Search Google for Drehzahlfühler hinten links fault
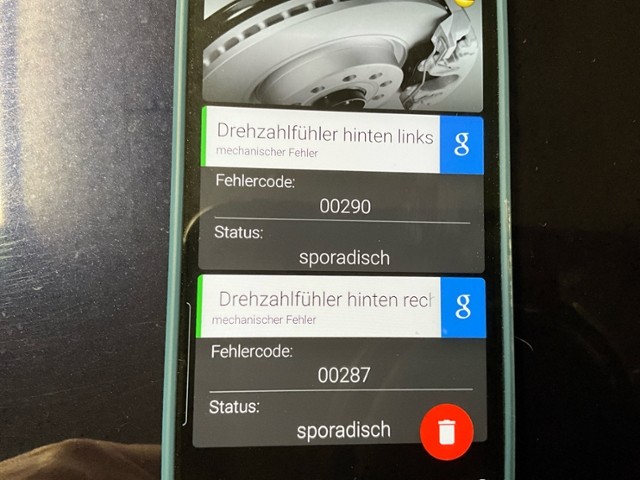This screenshot has height=480, width=640. 461,143
